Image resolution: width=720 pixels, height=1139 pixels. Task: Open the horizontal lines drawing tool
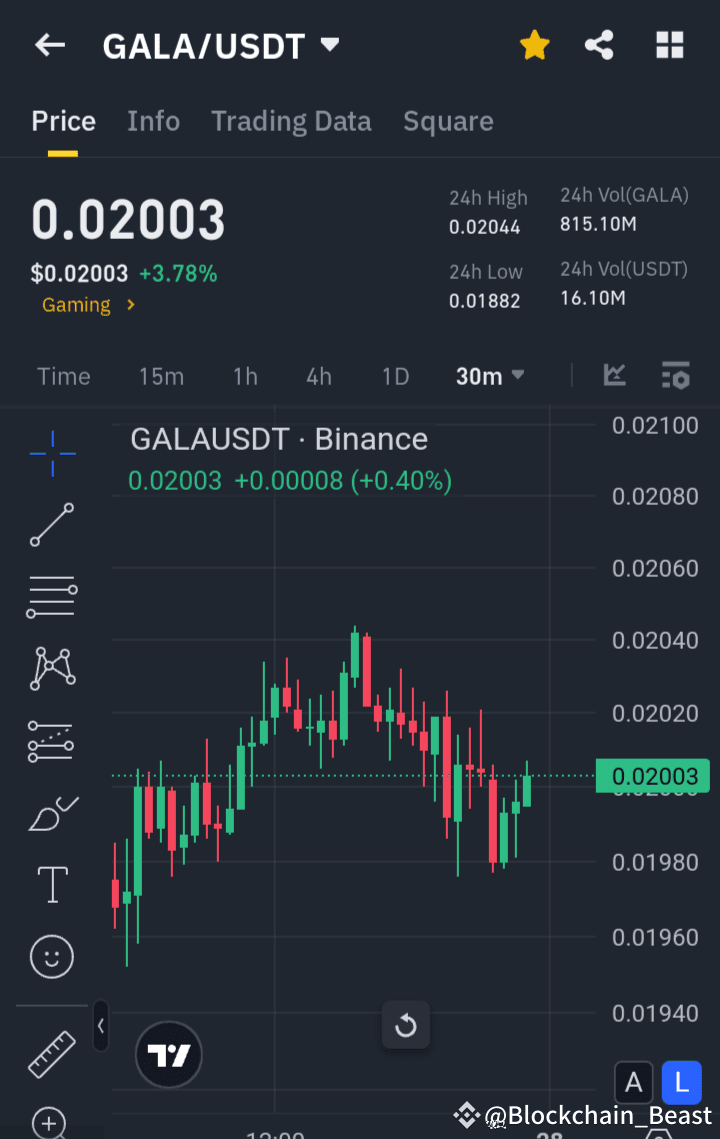coord(51,597)
